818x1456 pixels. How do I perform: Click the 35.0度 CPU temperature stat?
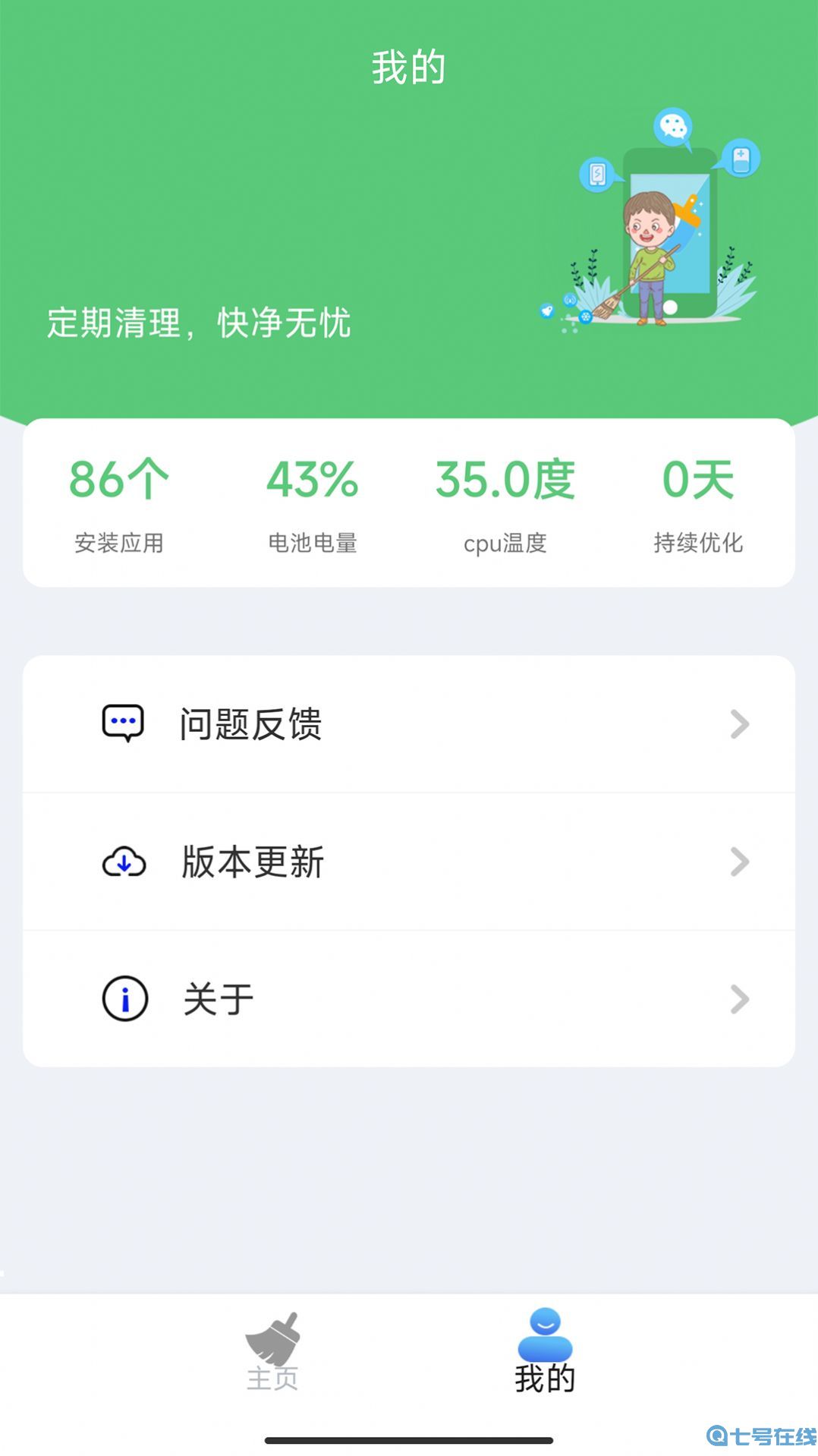point(505,501)
